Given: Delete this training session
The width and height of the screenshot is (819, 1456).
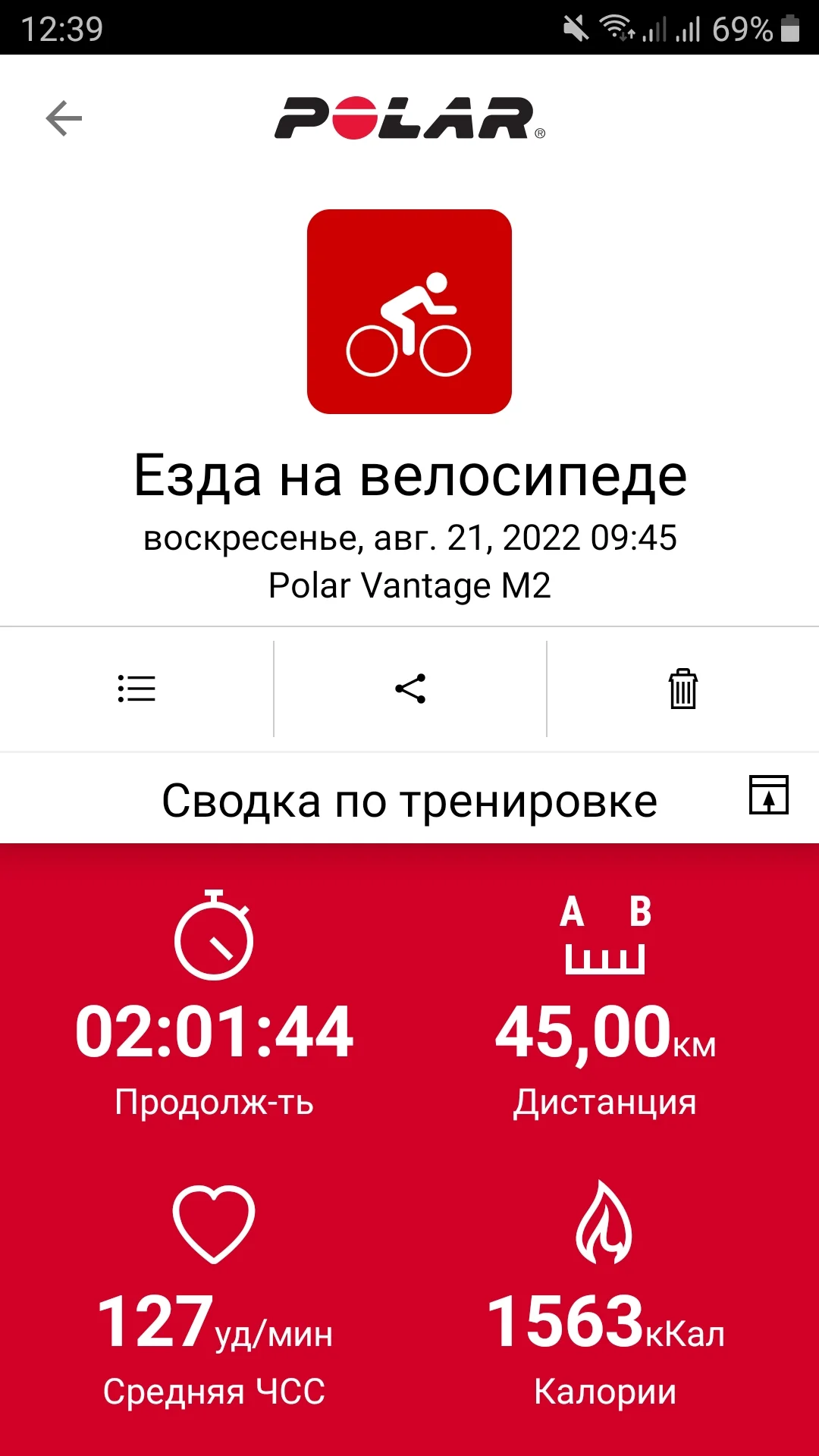Looking at the screenshot, I should 683,689.
